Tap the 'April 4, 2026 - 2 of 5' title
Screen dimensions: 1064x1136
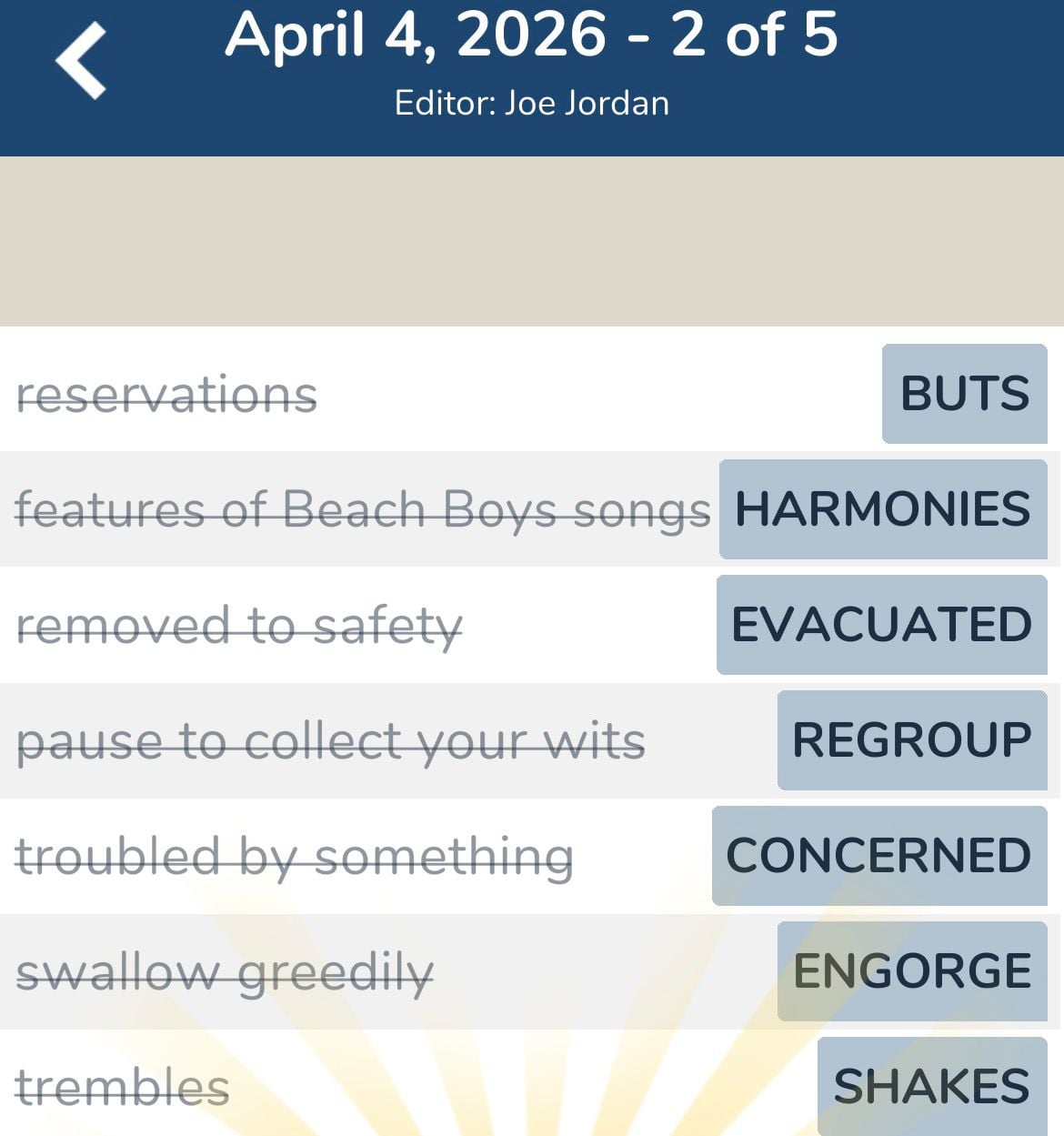point(532,36)
